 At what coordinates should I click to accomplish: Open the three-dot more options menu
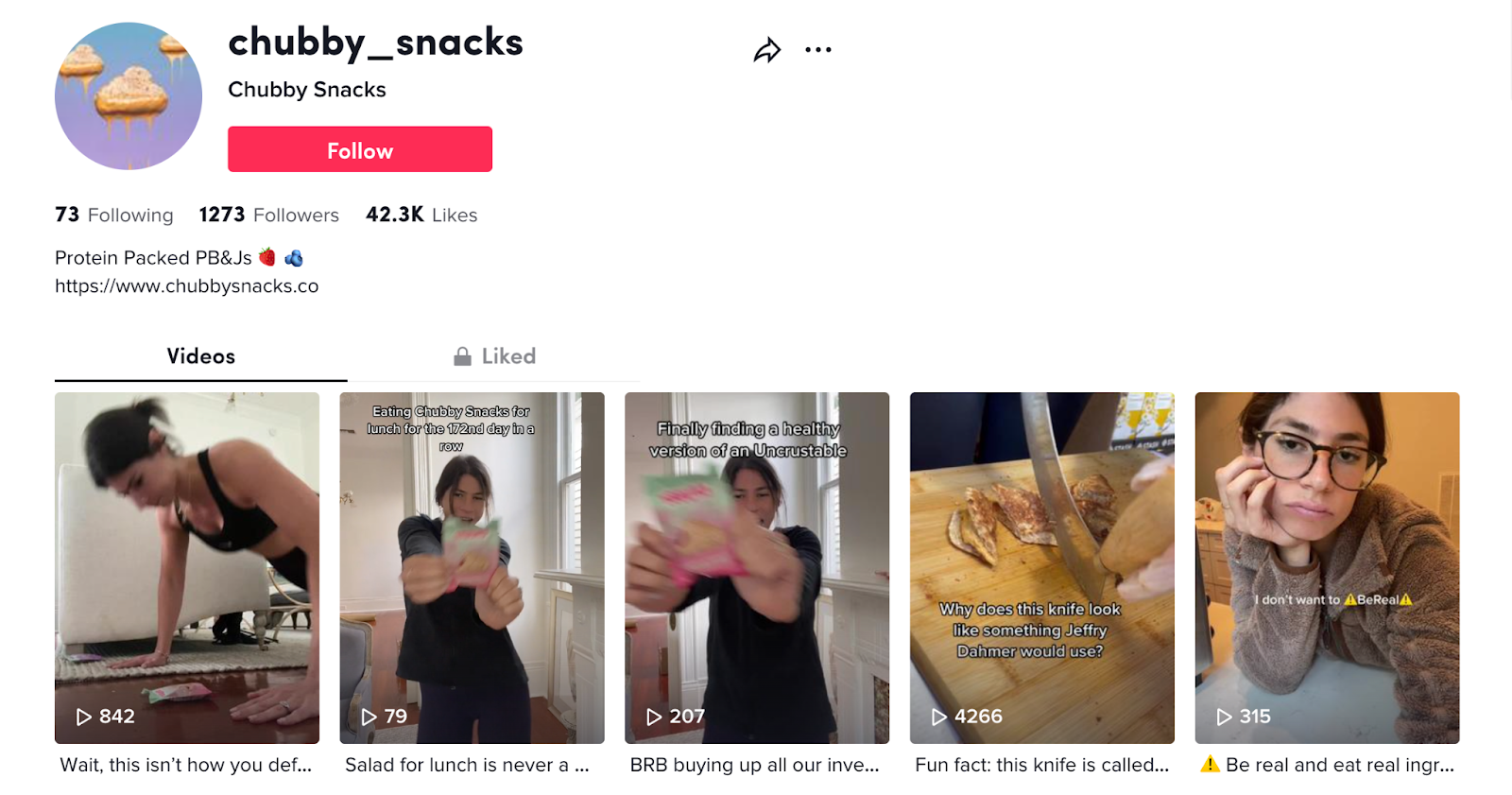coord(817,50)
